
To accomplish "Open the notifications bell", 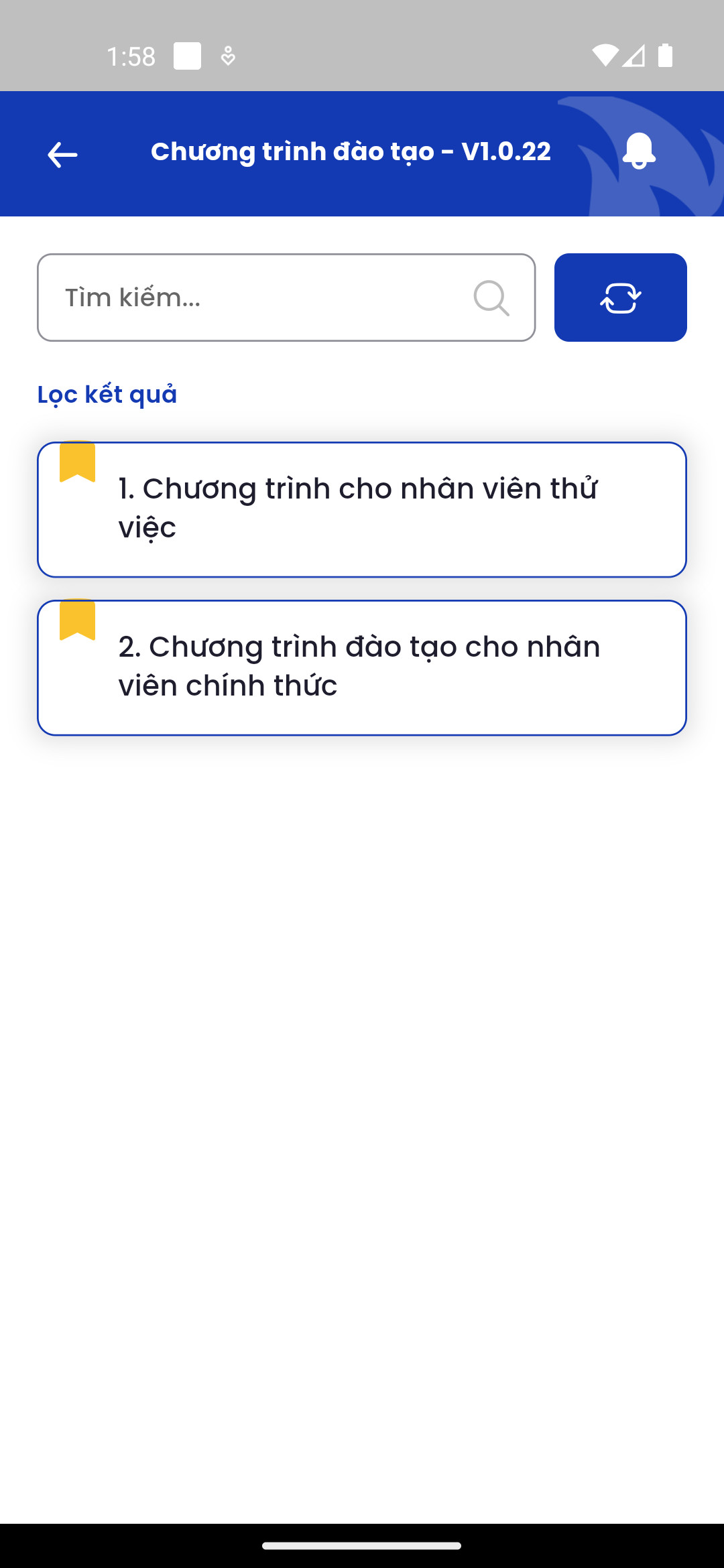I will (x=638, y=151).
